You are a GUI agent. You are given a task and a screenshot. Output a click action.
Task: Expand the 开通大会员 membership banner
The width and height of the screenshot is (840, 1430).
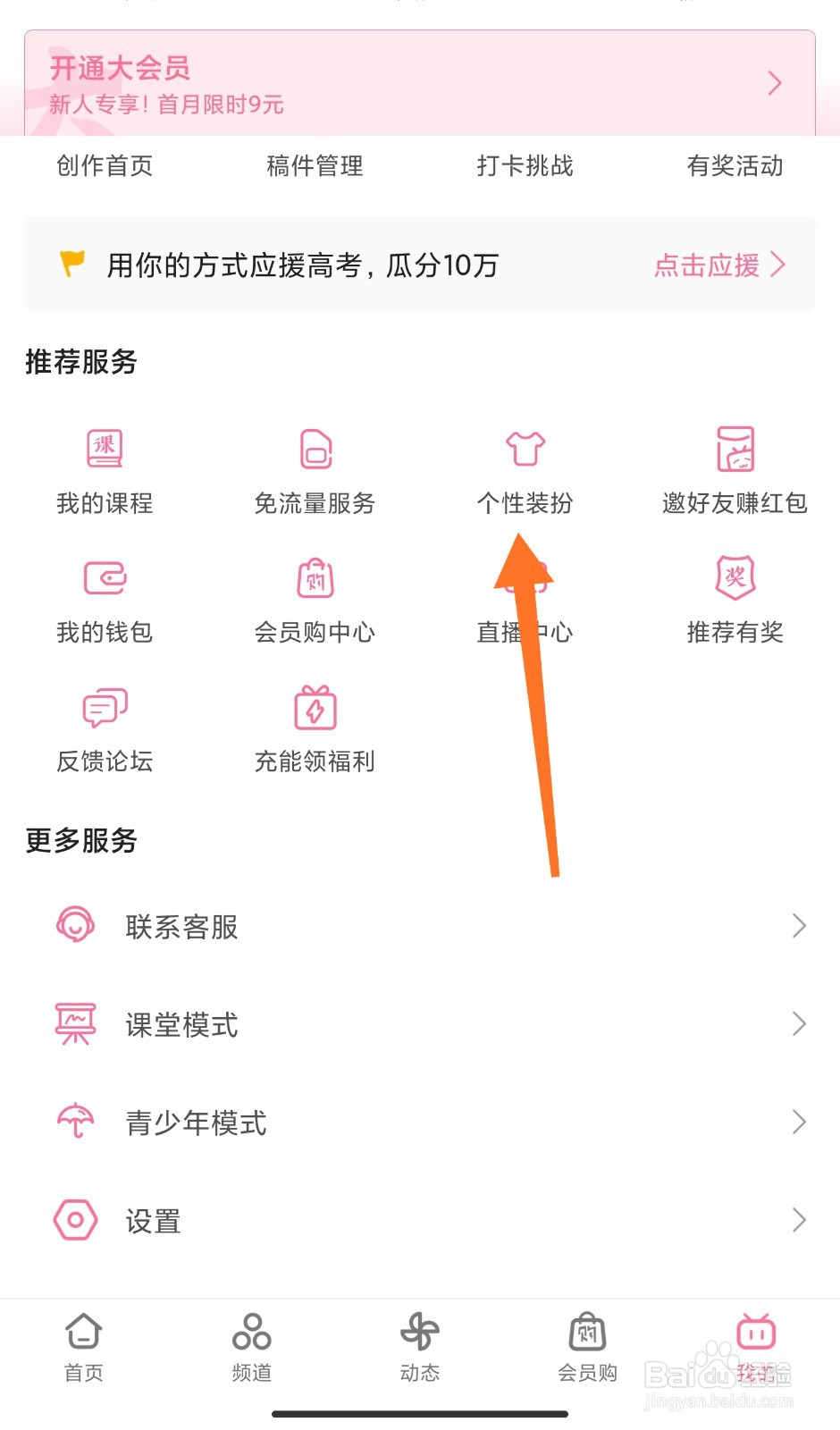click(420, 83)
